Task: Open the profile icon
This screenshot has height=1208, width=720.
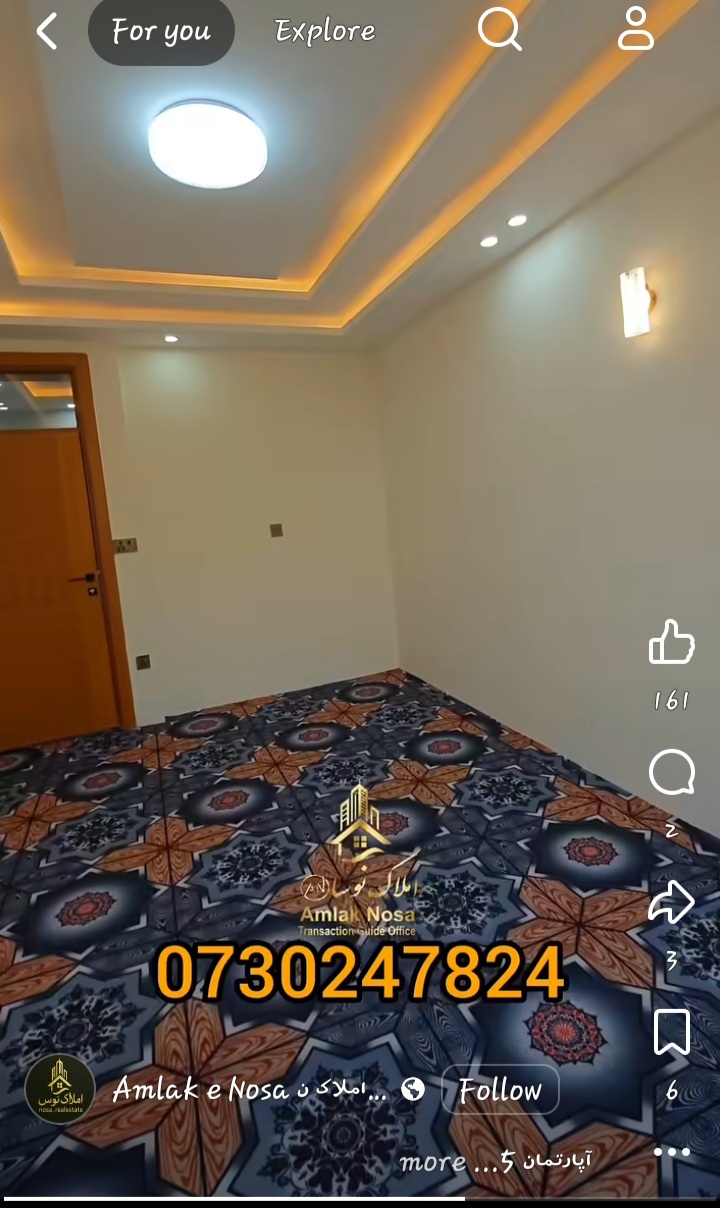Action: (635, 30)
